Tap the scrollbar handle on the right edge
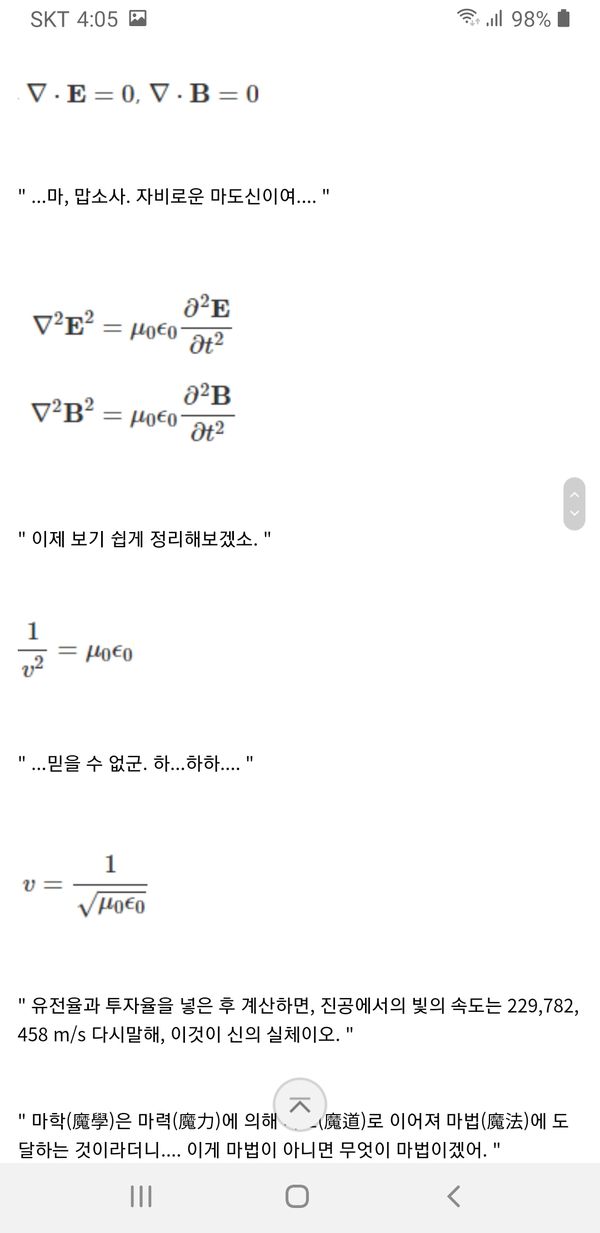The height and width of the screenshot is (1233, 600). click(x=574, y=504)
